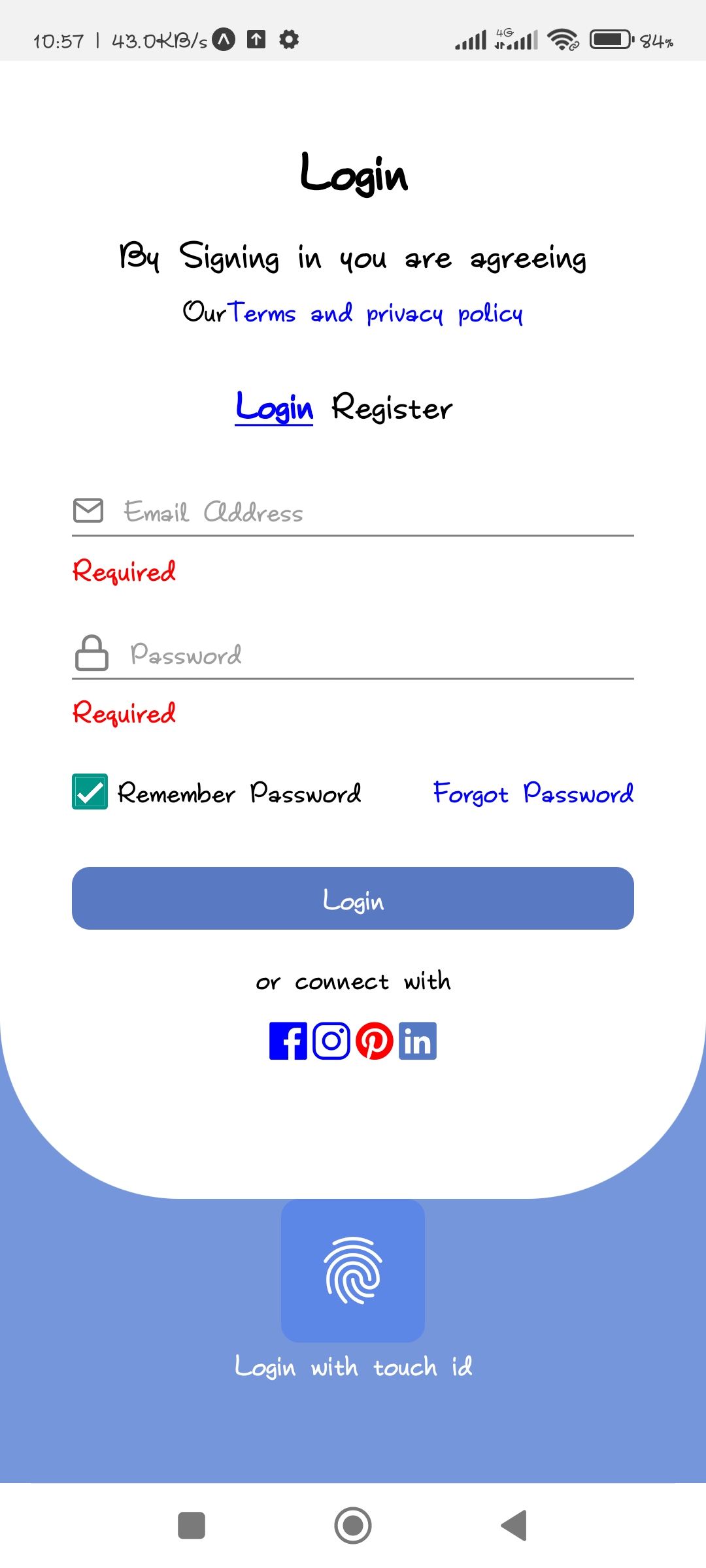The height and width of the screenshot is (1568, 706).
Task: Connect with Facebook
Action: (x=288, y=1041)
